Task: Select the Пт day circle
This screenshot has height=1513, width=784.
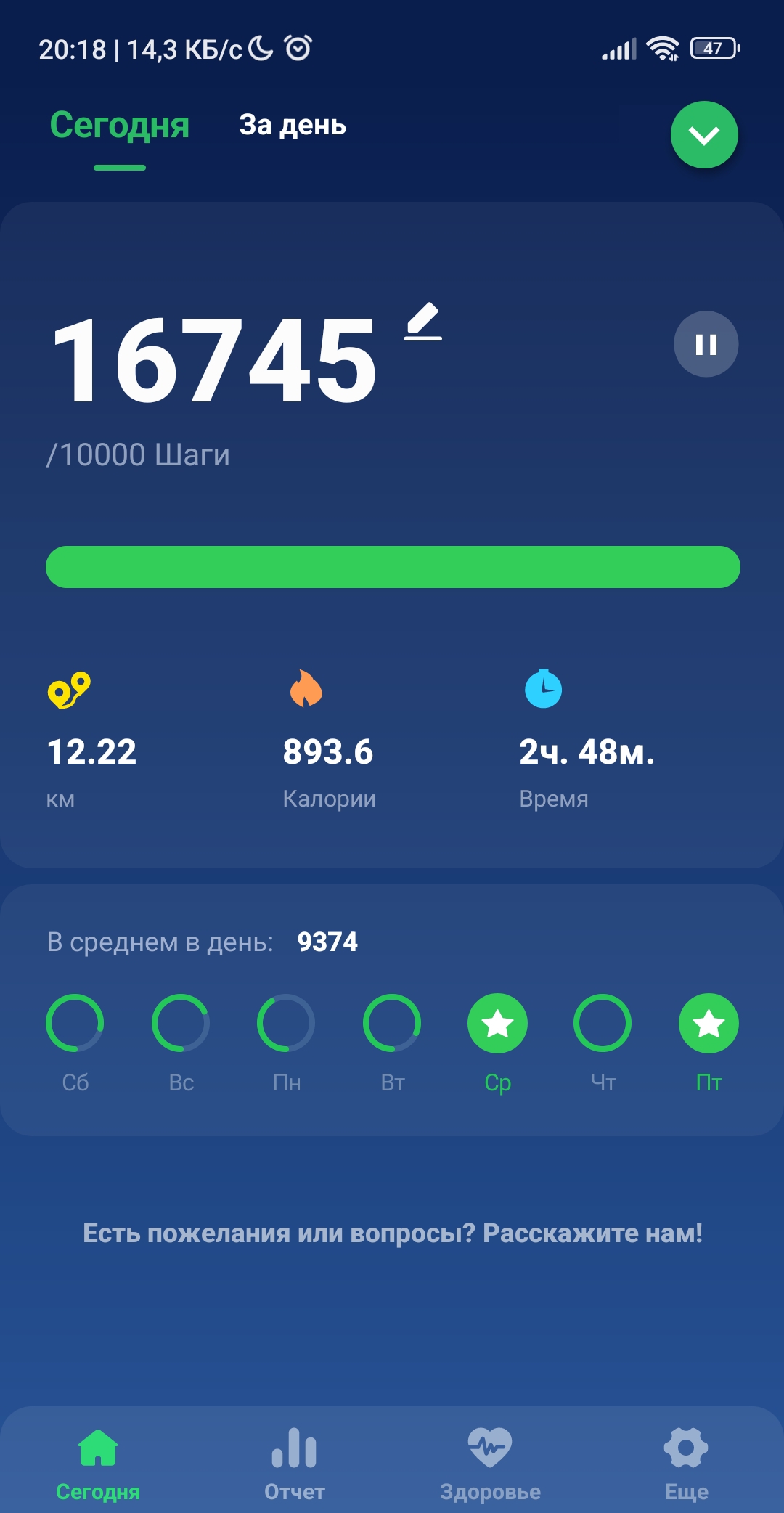Action: pyautogui.click(x=709, y=1023)
